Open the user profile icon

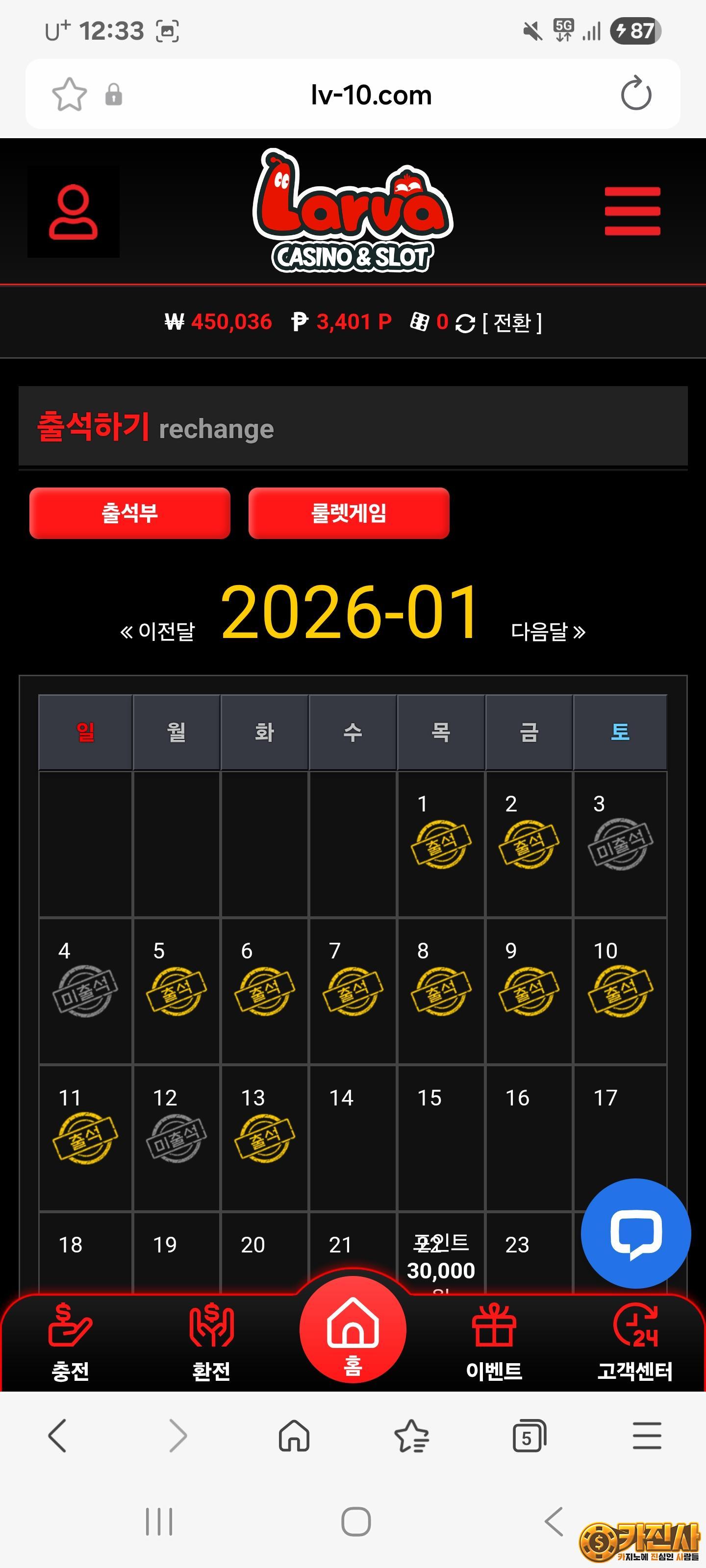[x=73, y=212]
